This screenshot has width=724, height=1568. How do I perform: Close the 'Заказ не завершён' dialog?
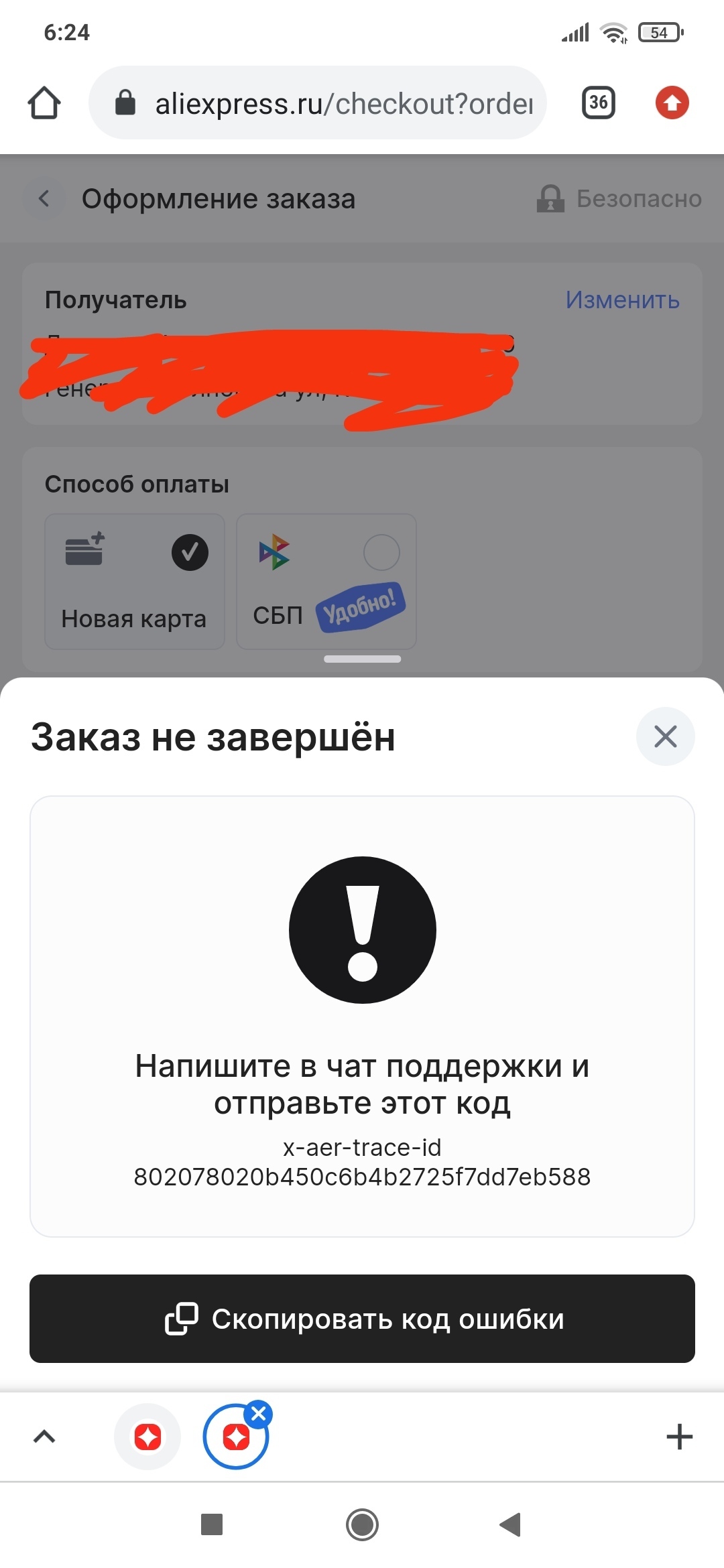(665, 736)
